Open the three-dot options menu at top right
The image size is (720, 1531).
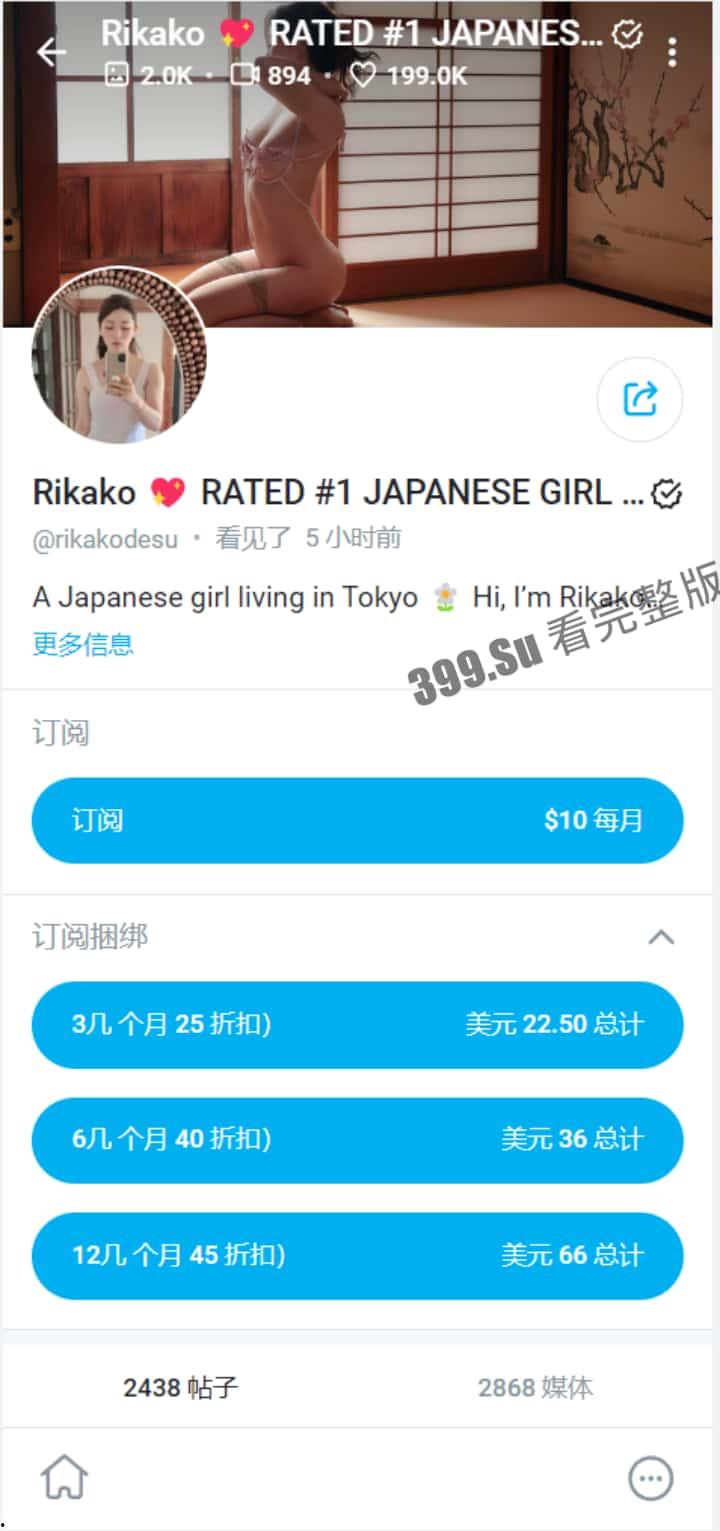click(x=672, y=51)
